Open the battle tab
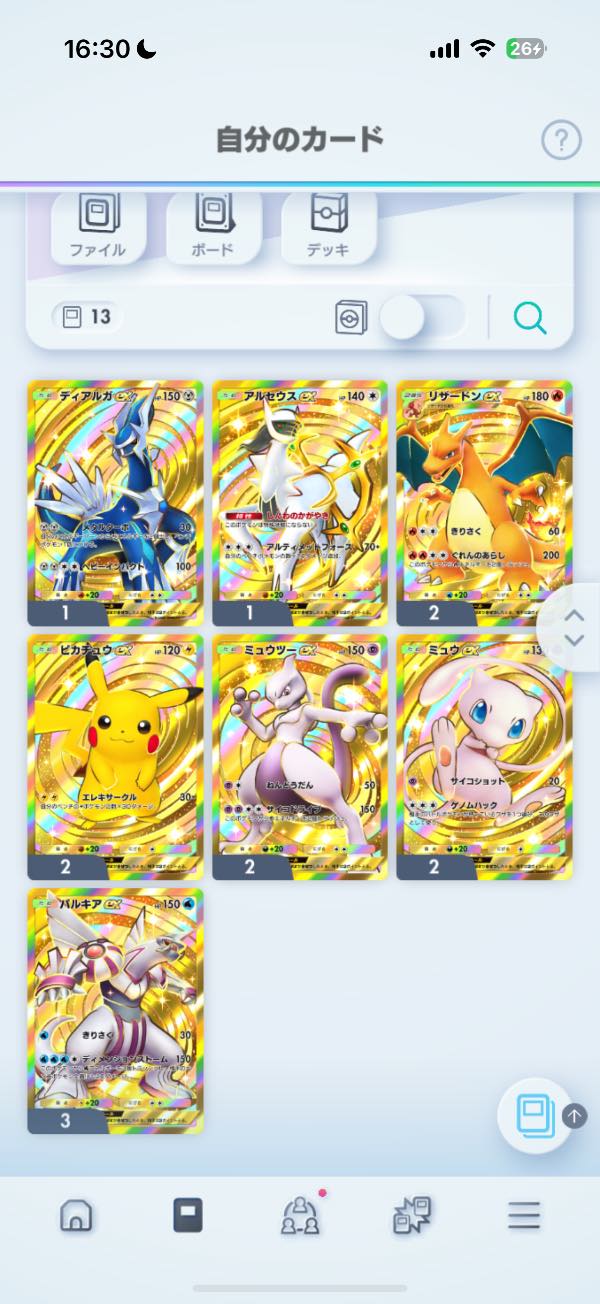600x1304 pixels. point(412,1215)
